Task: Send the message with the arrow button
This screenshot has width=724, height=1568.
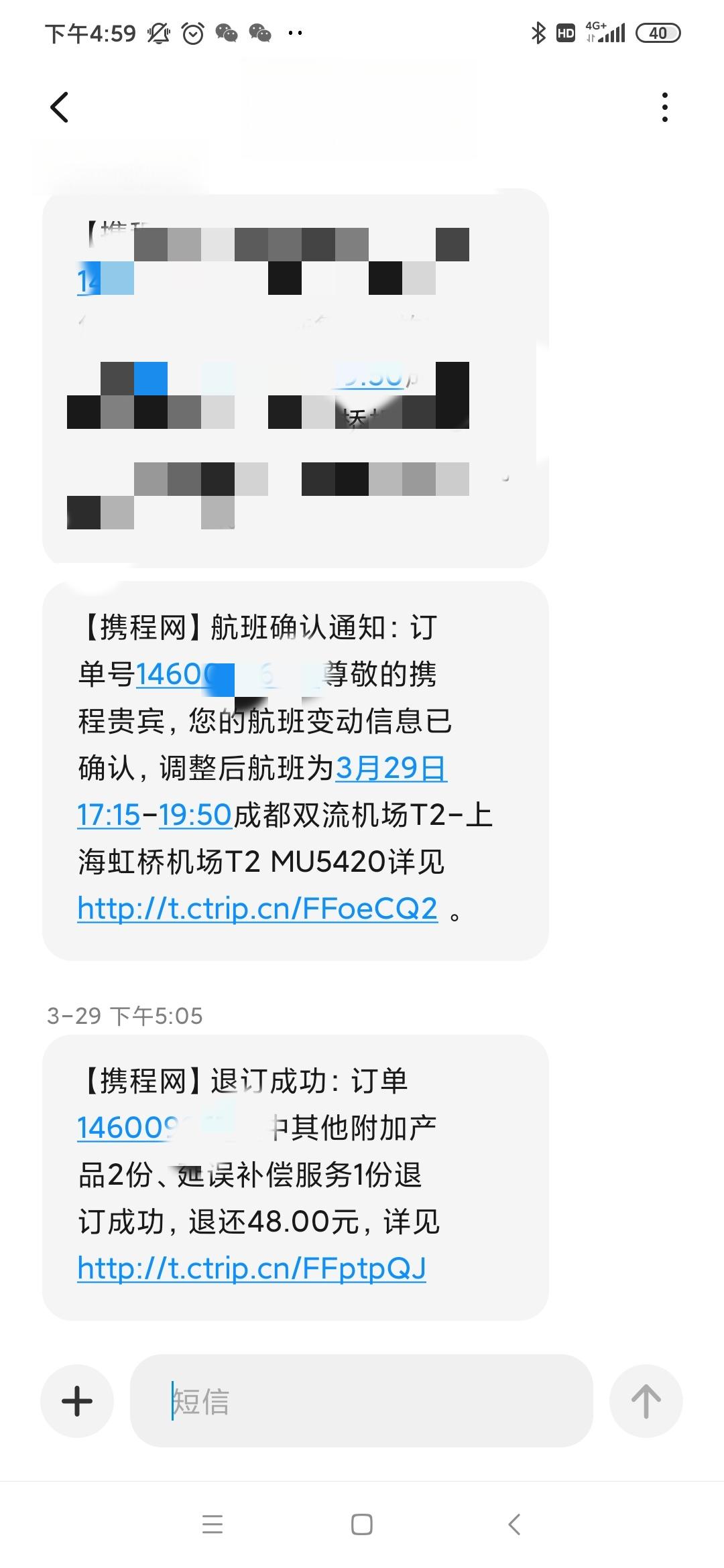Action: point(646,1400)
